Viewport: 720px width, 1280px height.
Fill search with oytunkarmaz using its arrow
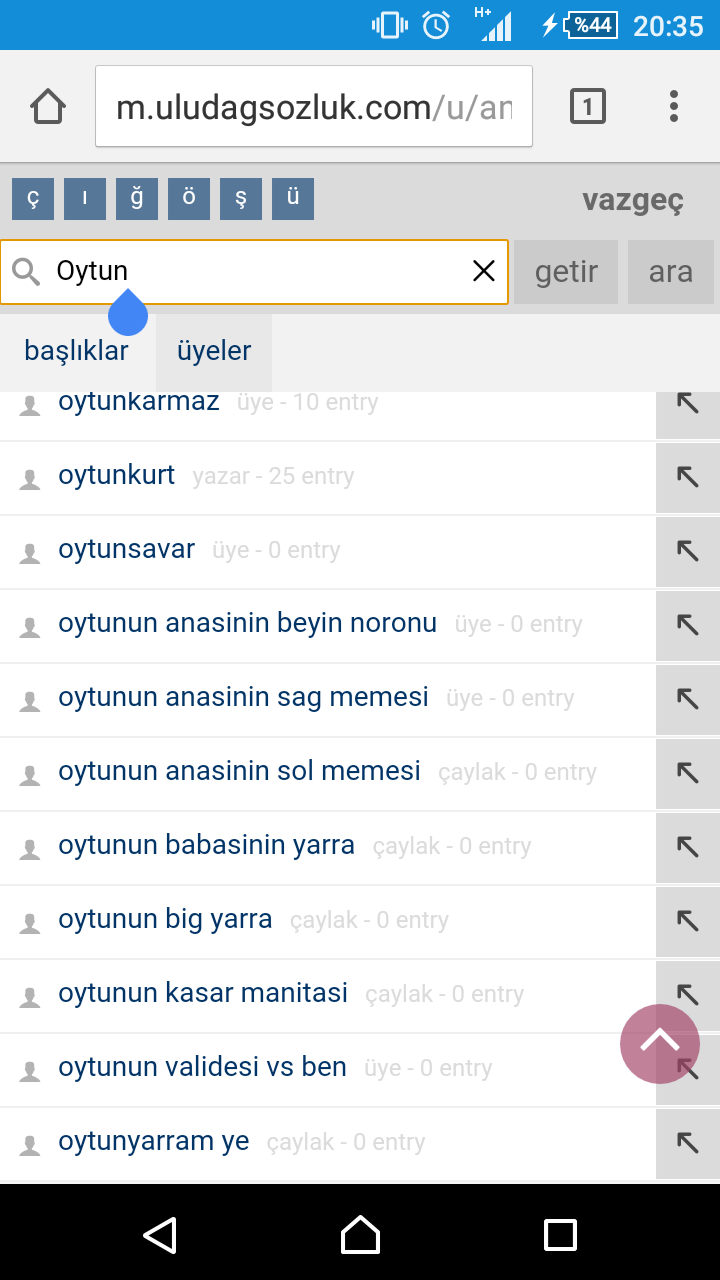[x=688, y=403]
